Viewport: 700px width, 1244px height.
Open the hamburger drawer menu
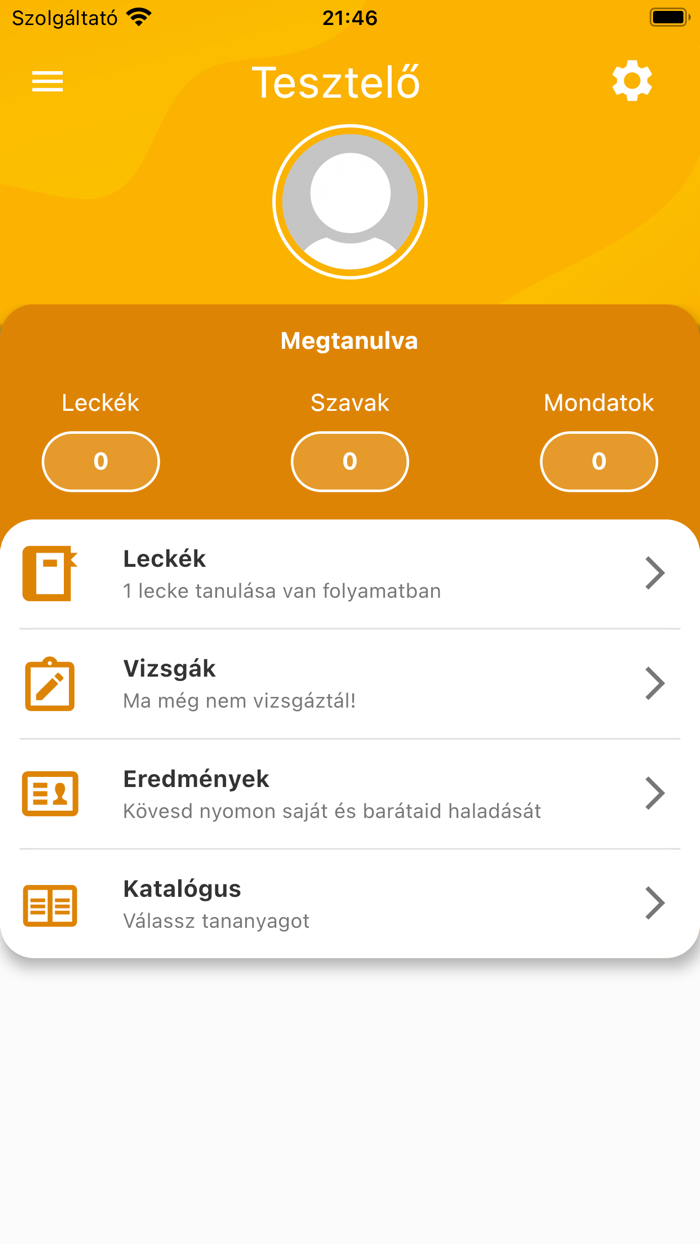click(47, 81)
